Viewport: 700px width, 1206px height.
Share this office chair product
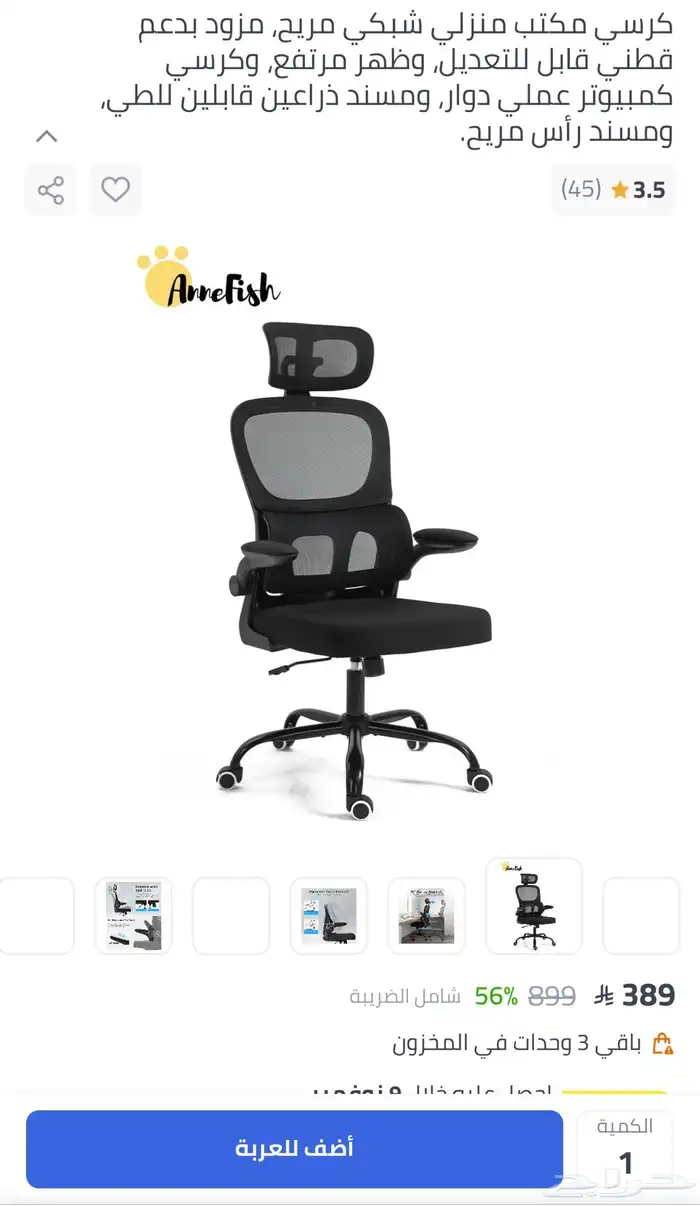click(x=50, y=189)
